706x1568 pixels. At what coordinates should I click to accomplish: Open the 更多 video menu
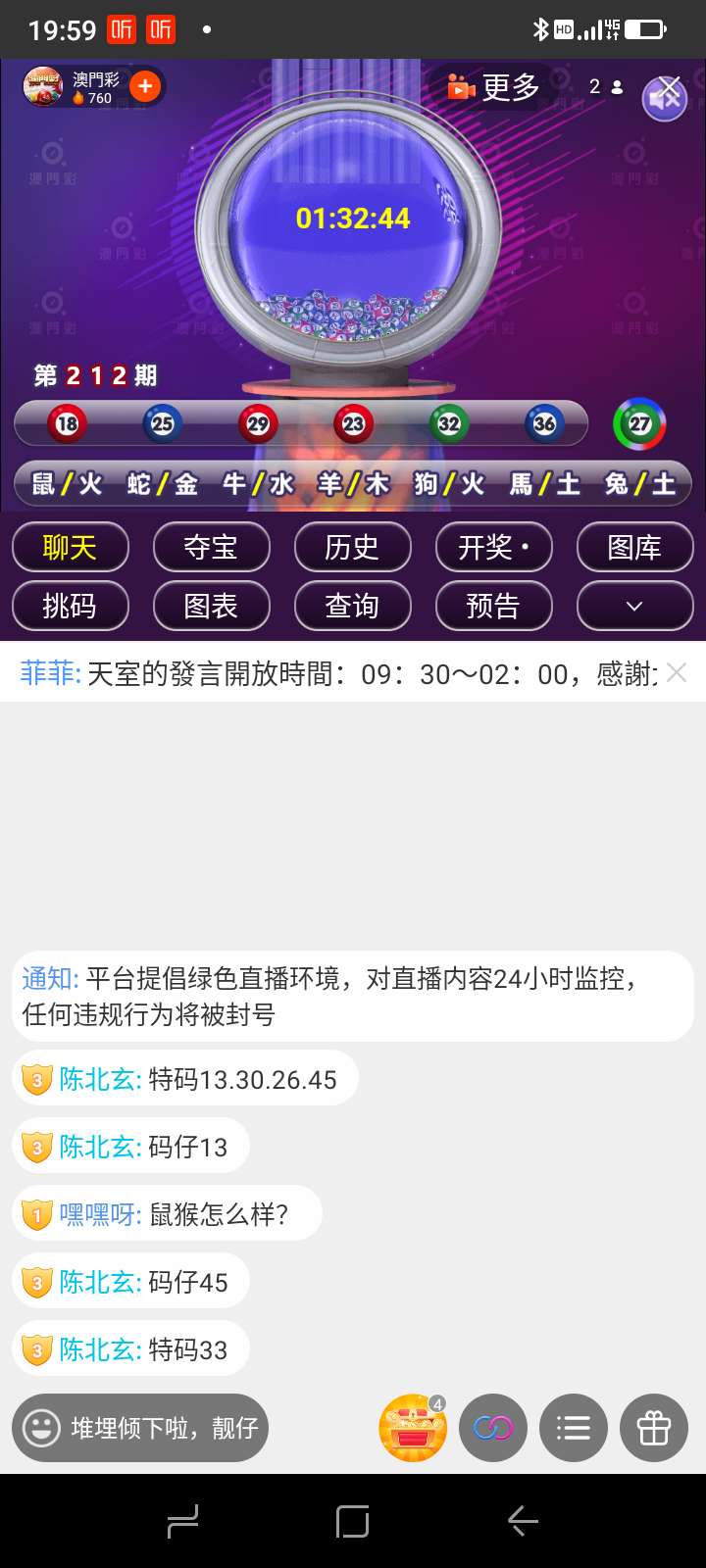point(494,87)
